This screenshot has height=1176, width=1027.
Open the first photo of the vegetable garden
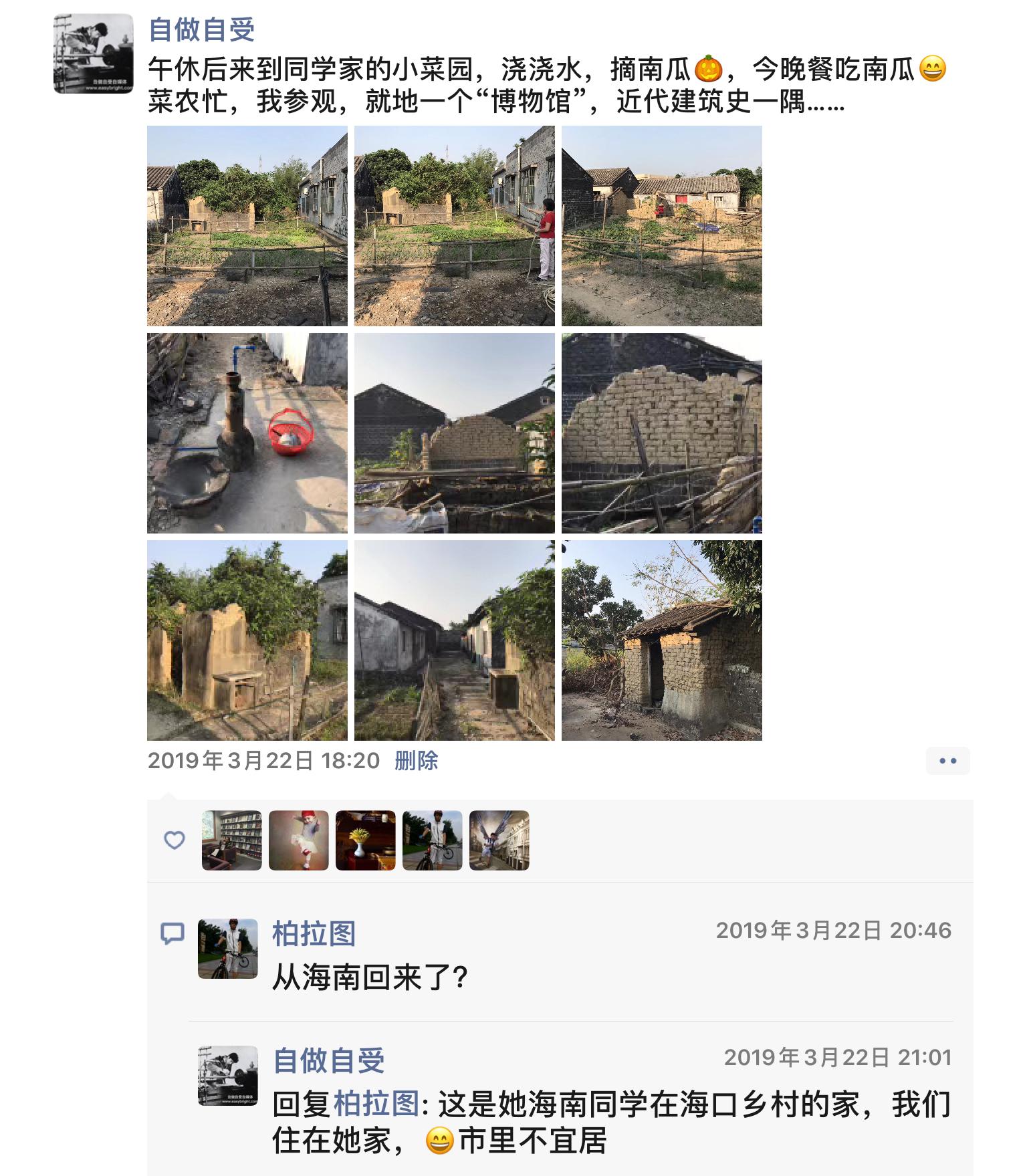[247, 226]
